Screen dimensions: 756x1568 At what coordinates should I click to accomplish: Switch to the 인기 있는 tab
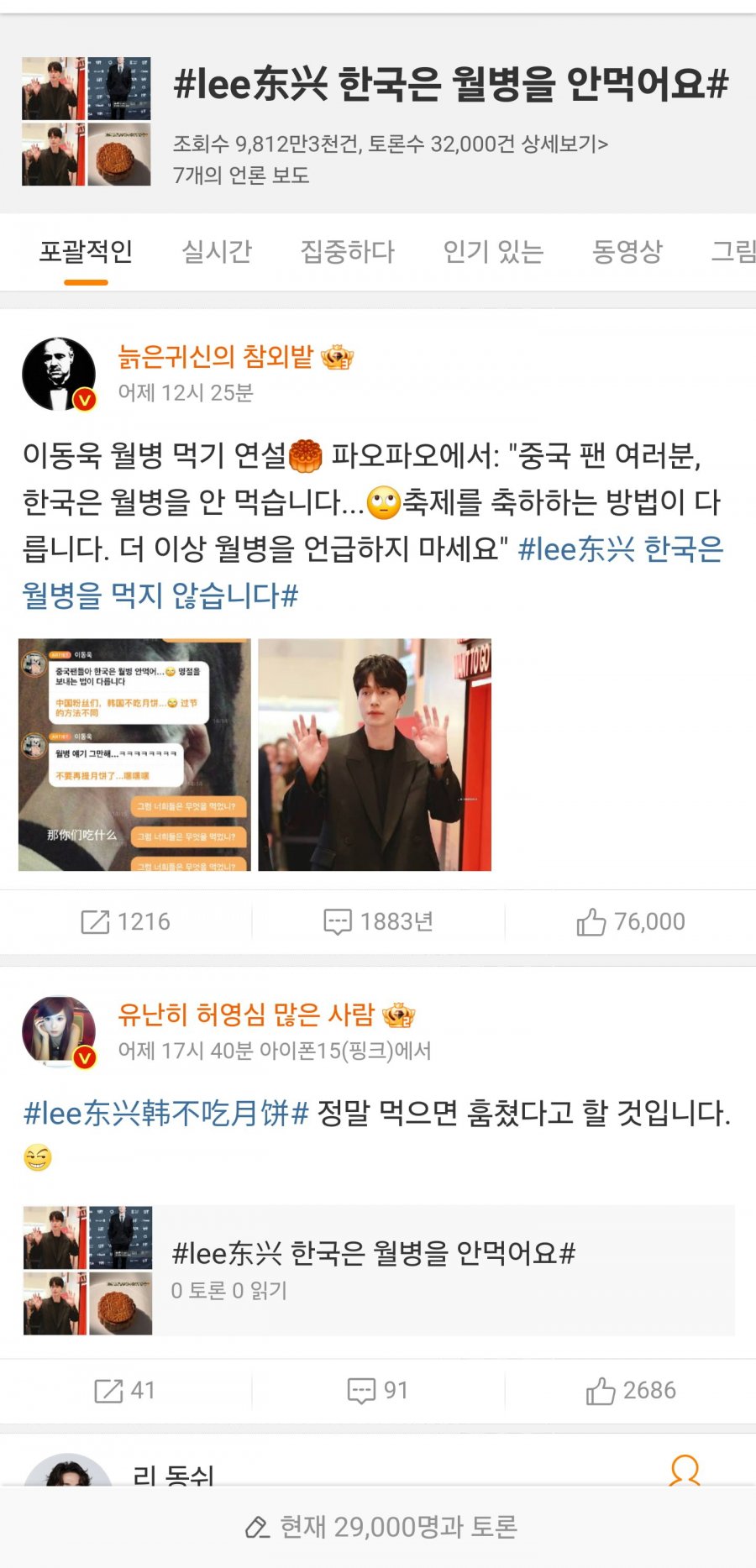pos(493,251)
